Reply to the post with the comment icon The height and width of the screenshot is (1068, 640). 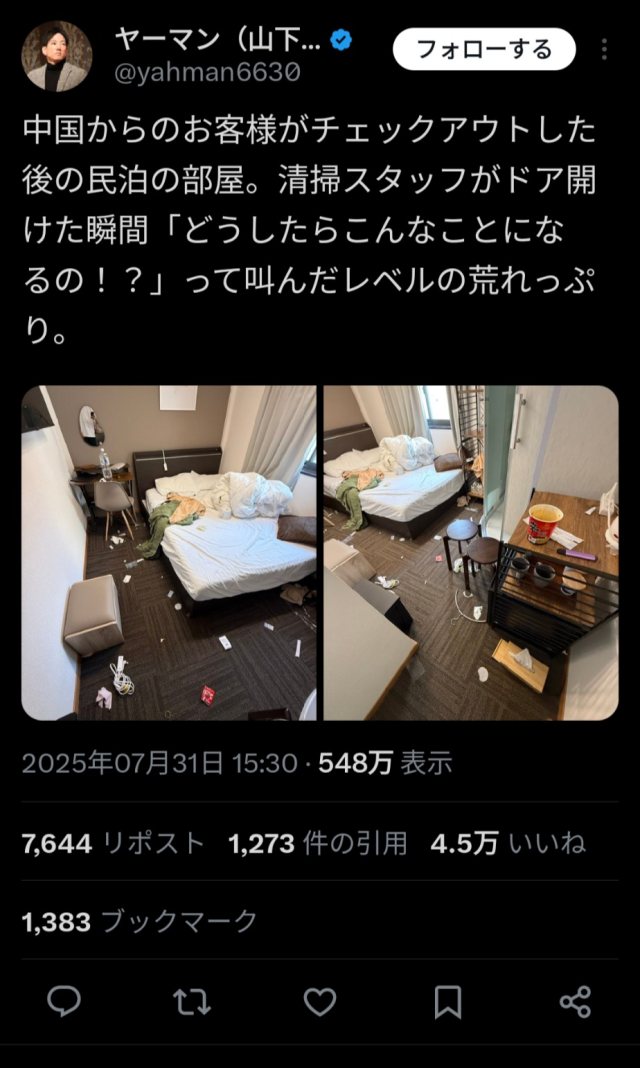[x=64, y=1002]
